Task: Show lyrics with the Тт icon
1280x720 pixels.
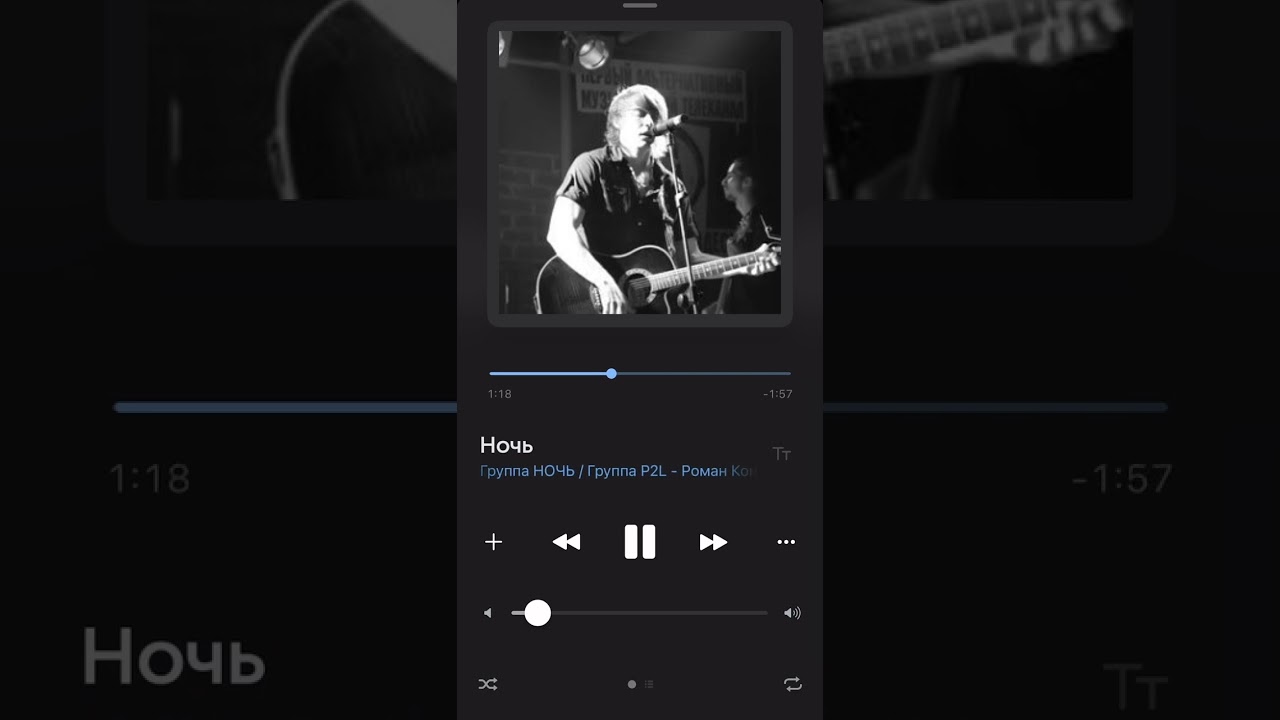Action: tap(782, 454)
